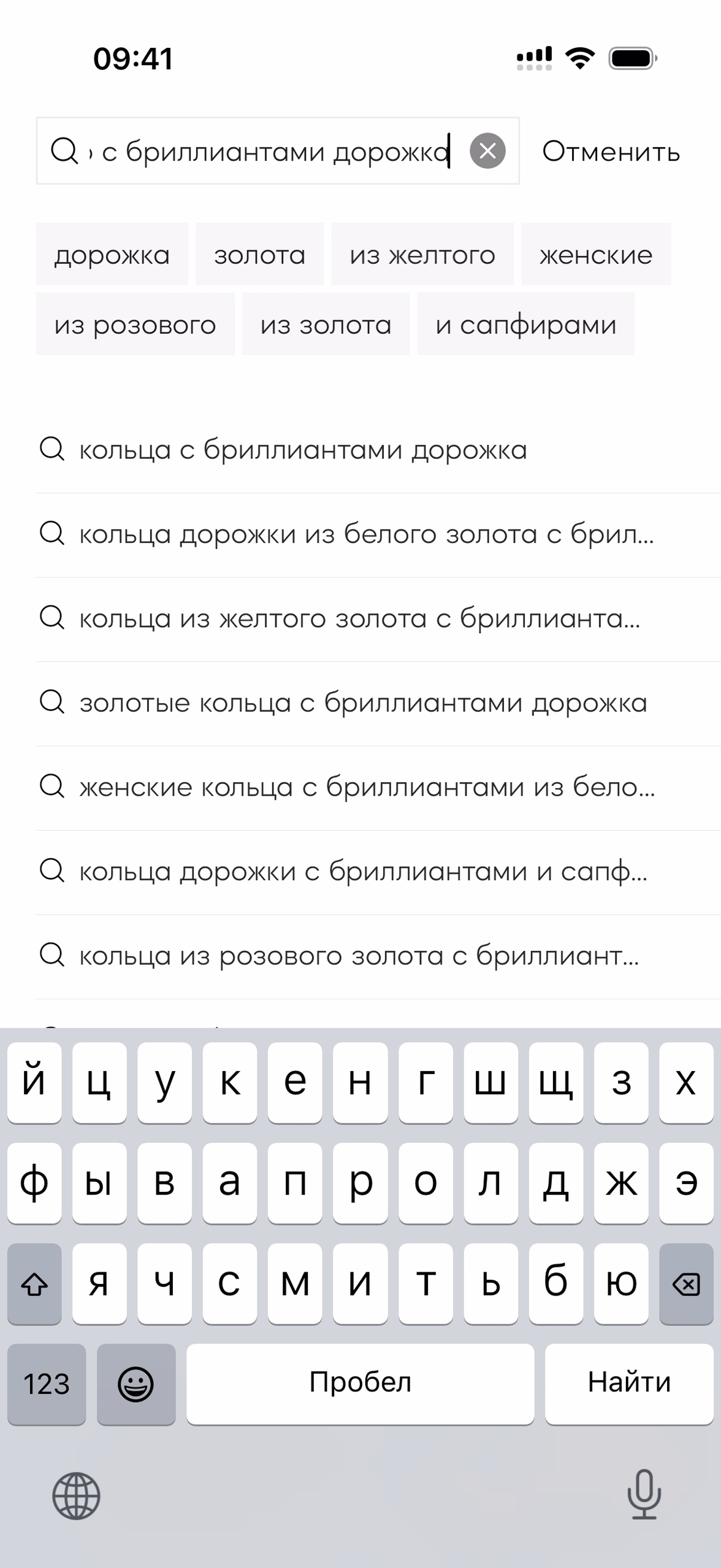Tap the keyboard backspace key
721x1568 pixels.
point(685,1283)
